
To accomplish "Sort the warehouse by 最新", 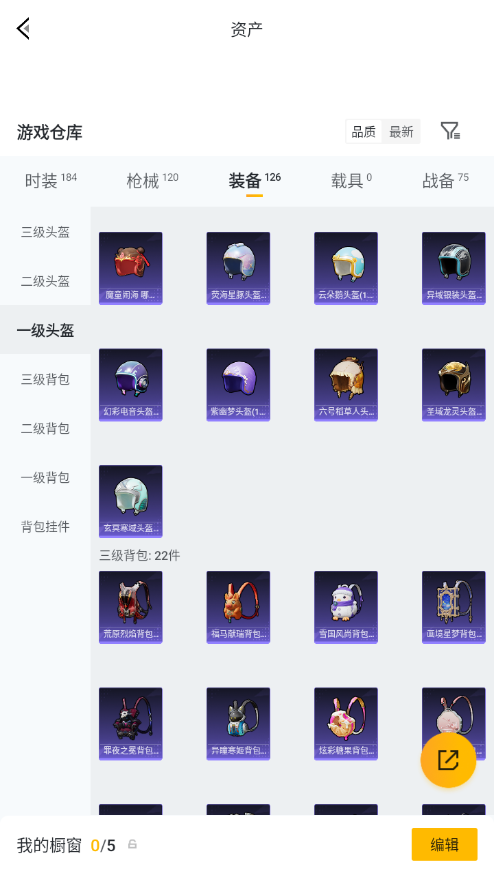I will click(x=401, y=132).
